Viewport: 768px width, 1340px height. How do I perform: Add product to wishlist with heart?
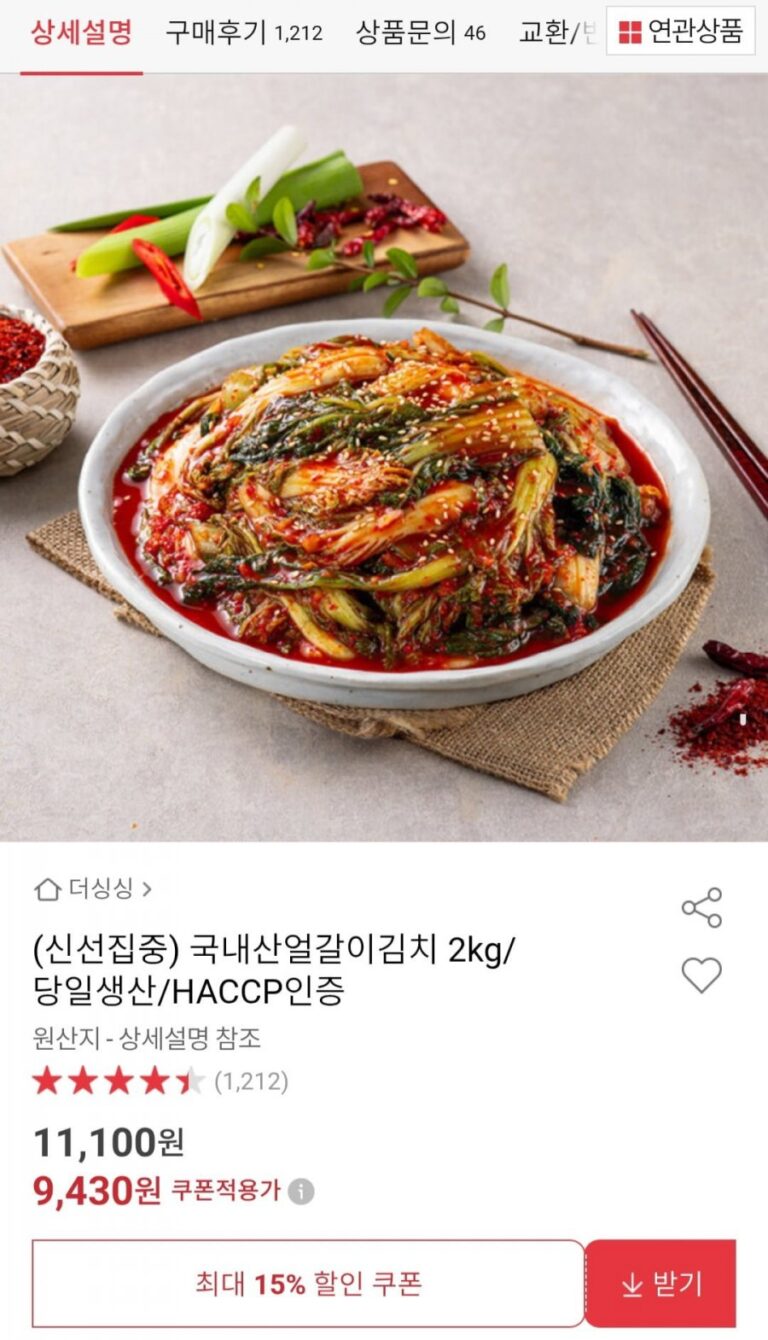tap(701, 974)
